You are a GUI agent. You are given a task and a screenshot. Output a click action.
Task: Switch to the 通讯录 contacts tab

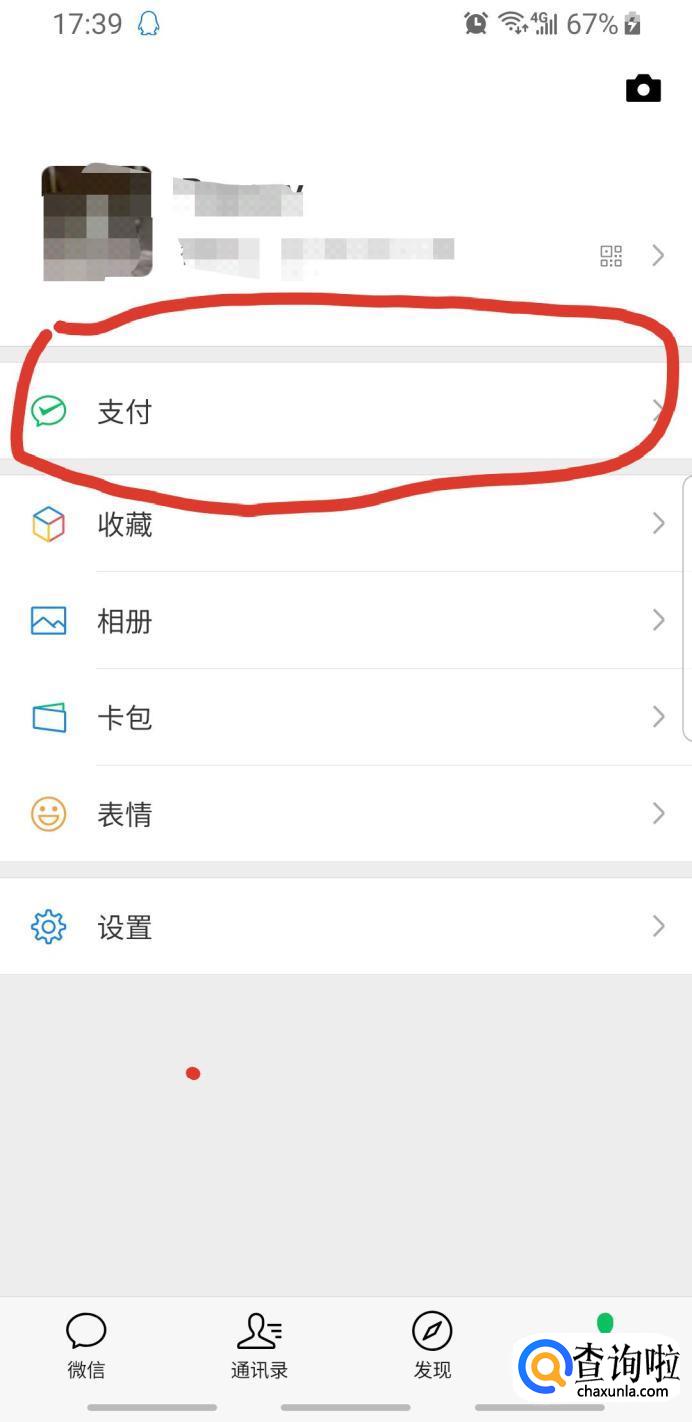click(259, 1346)
